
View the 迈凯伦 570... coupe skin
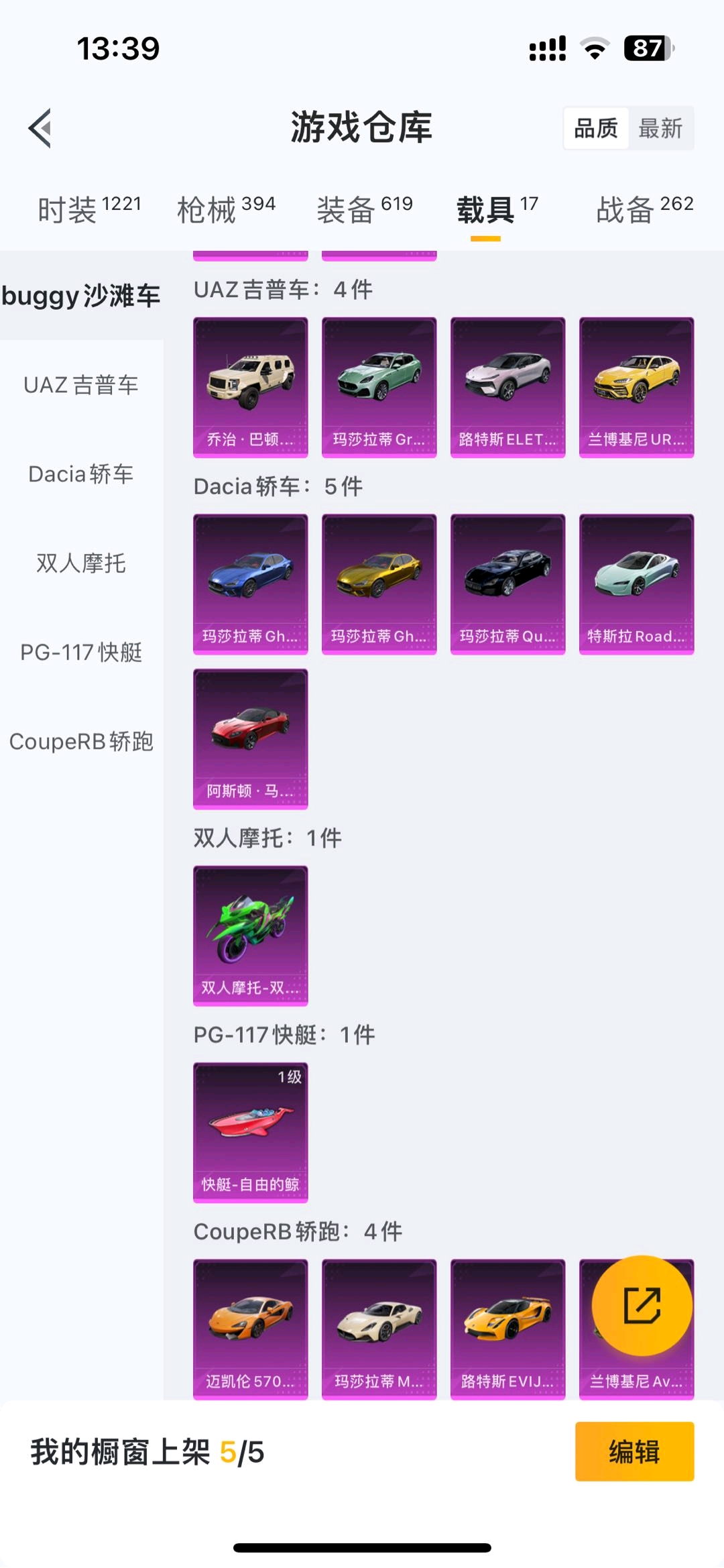[x=251, y=1329]
